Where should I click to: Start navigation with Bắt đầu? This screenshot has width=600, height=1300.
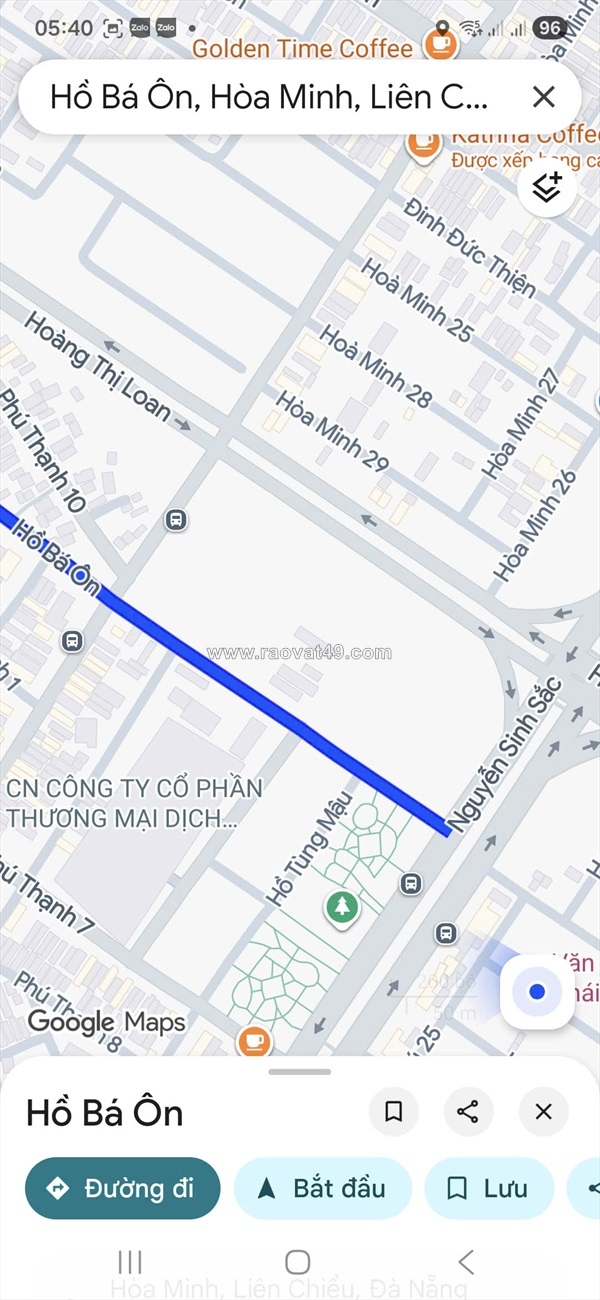(x=322, y=1188)
